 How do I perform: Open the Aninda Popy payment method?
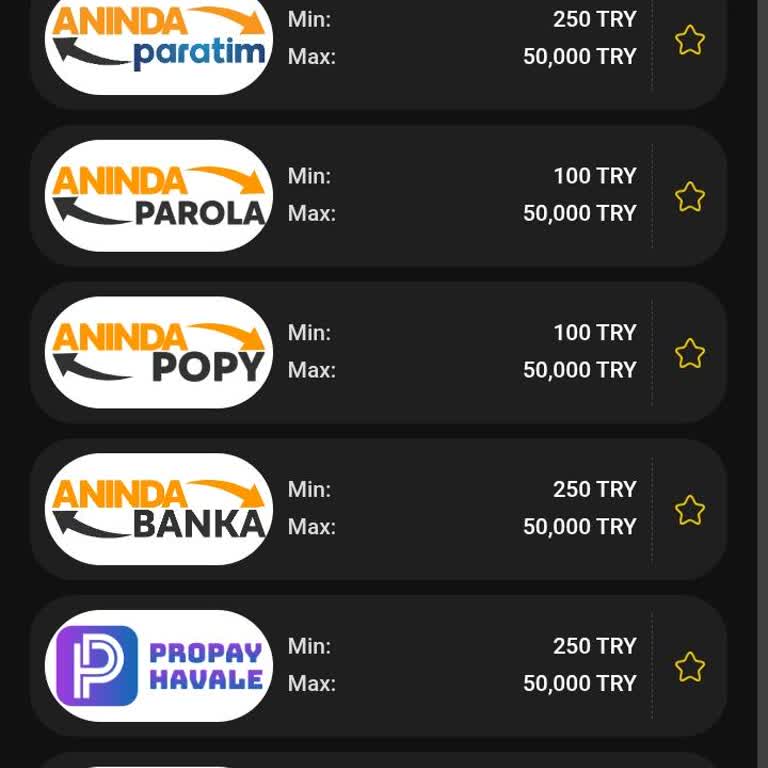159,353
